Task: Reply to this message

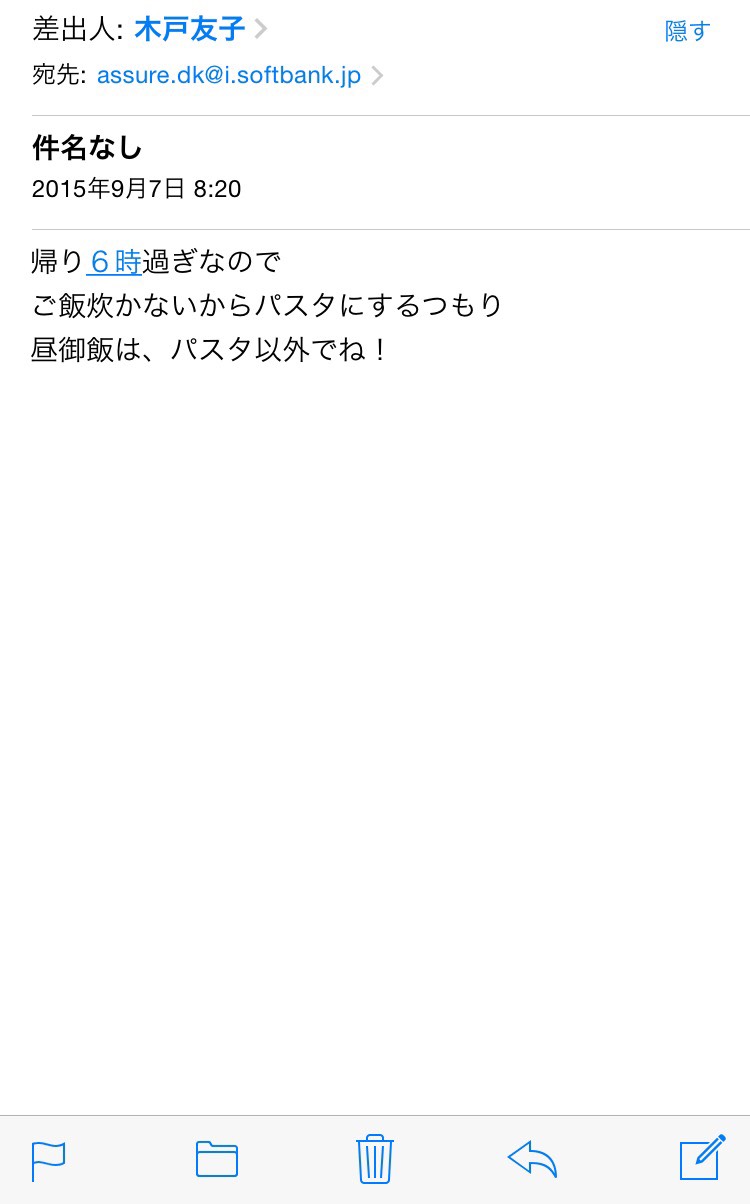Action: (532, 1158)
